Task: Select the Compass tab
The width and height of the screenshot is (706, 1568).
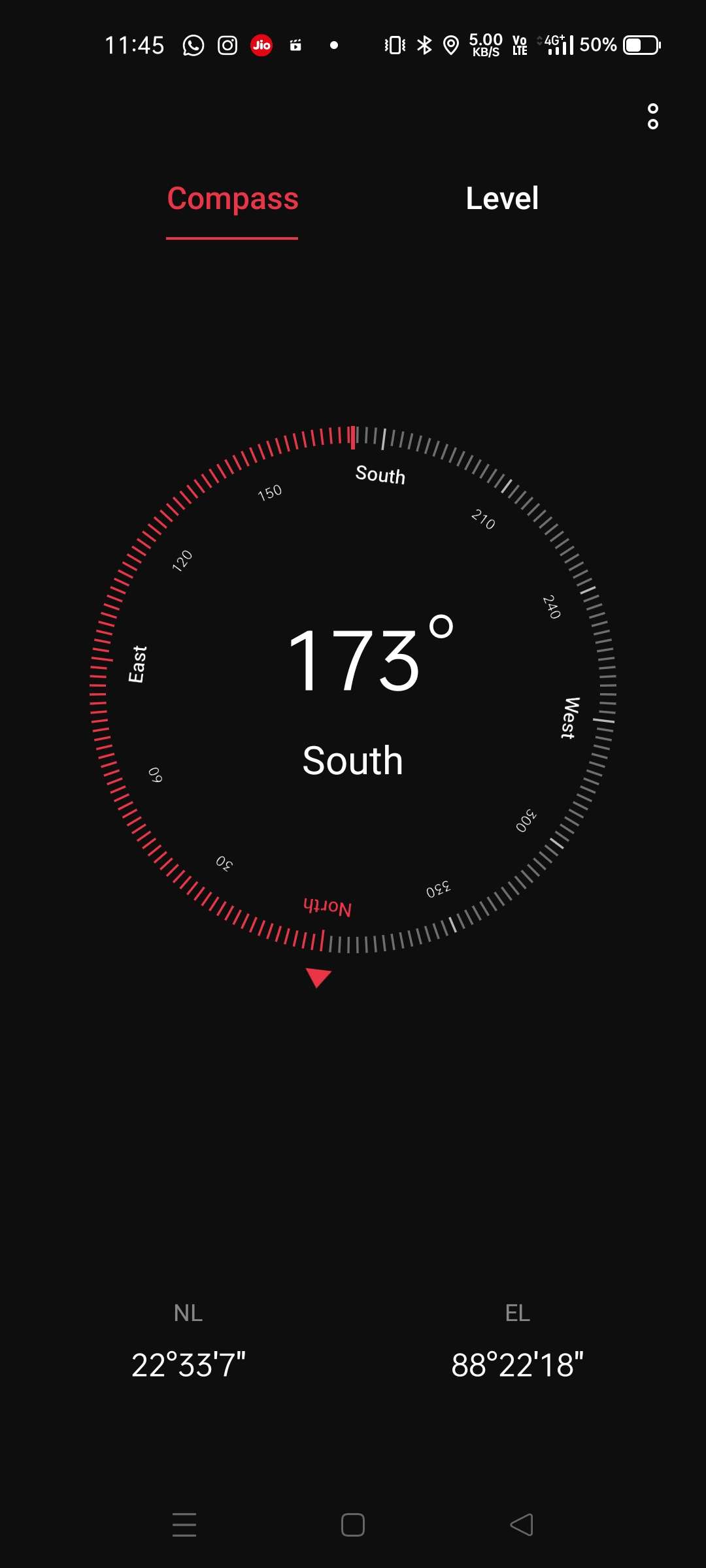Action: pos(233,199)
